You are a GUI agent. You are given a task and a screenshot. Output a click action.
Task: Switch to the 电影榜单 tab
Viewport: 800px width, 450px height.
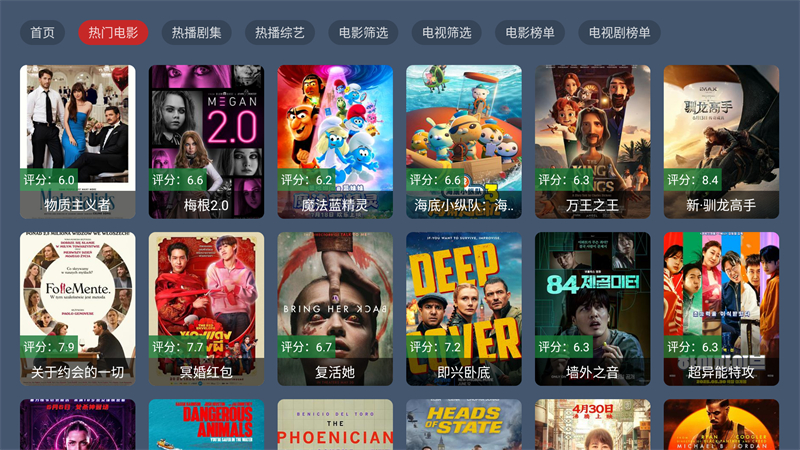click(530, 33)
